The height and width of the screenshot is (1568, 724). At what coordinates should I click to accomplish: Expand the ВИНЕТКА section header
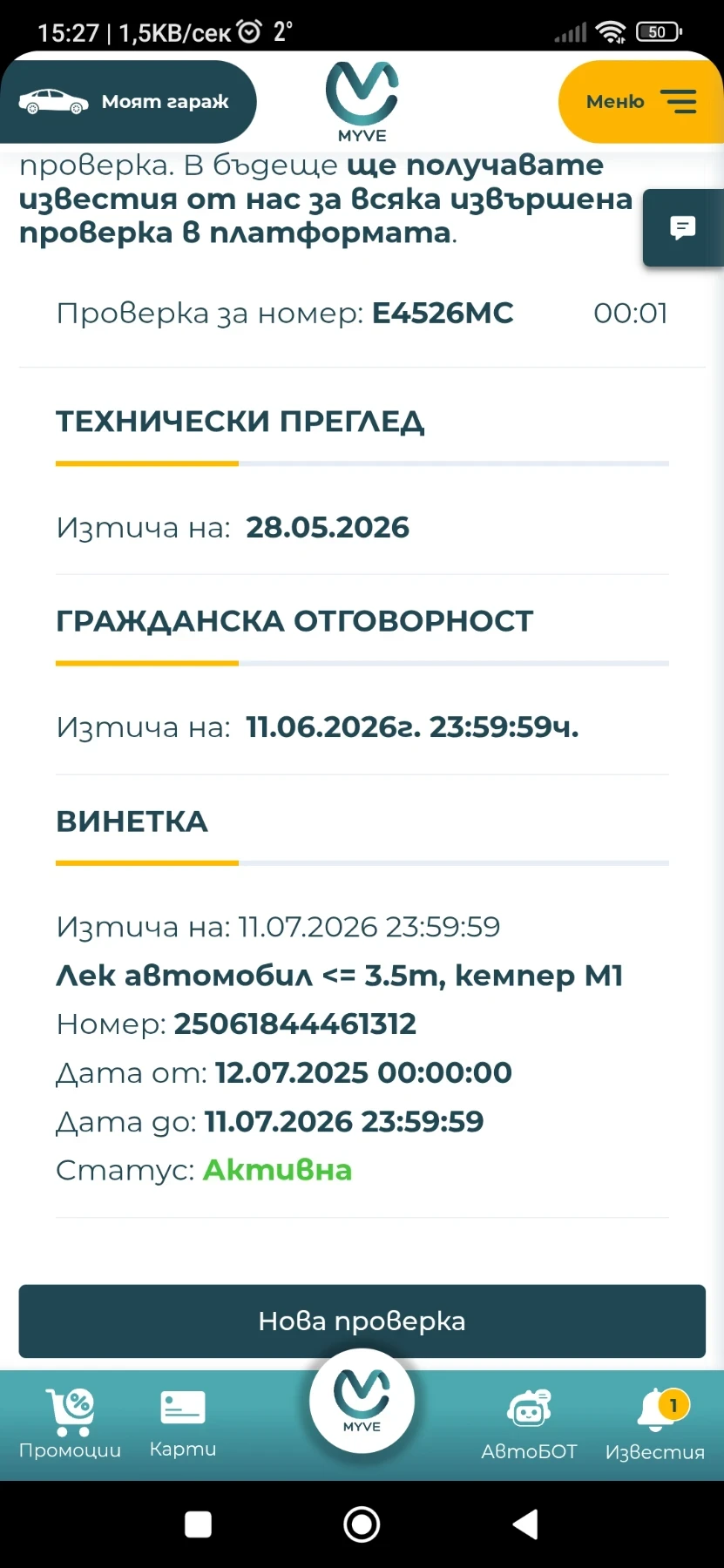pyautogui.click(x=132, y=821)
